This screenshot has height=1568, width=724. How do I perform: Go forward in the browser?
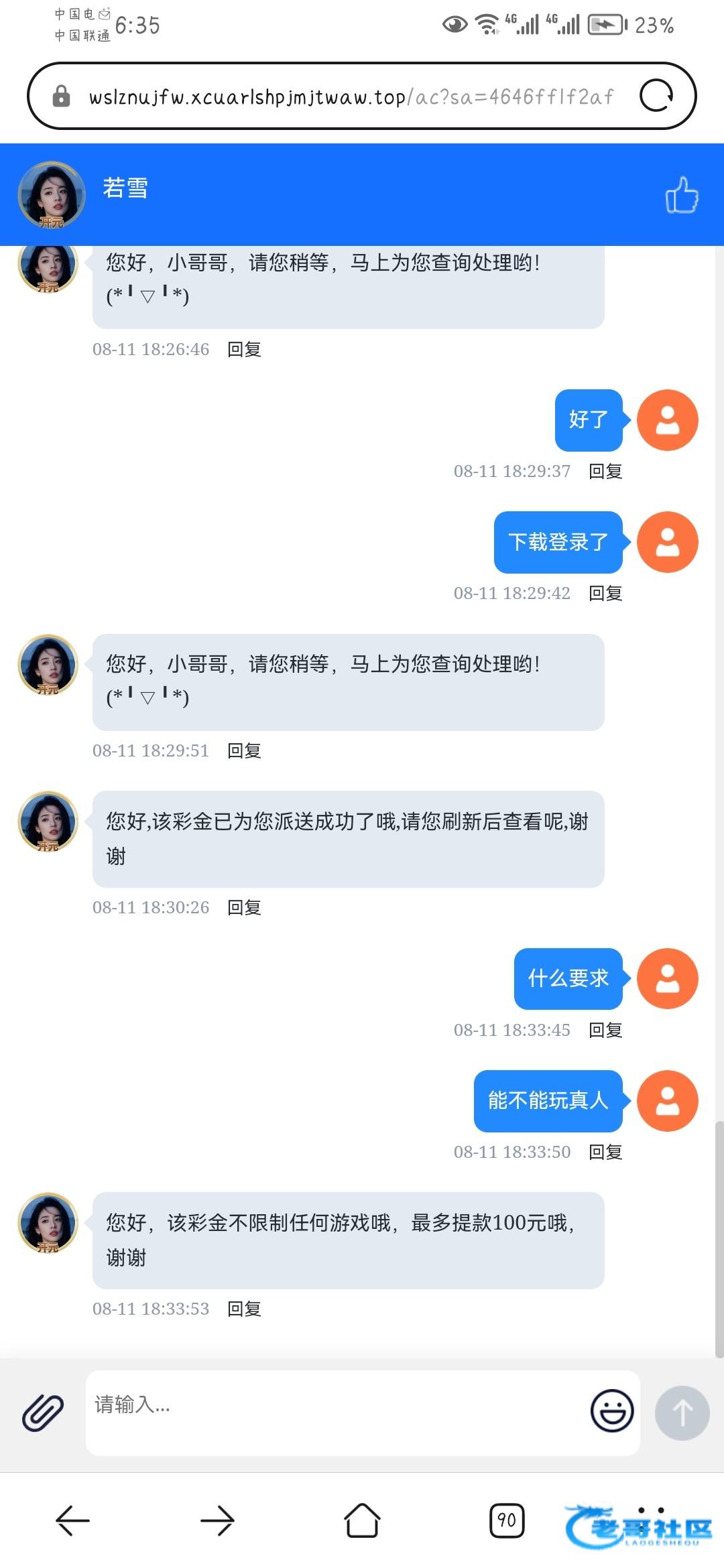(217, 1520)
